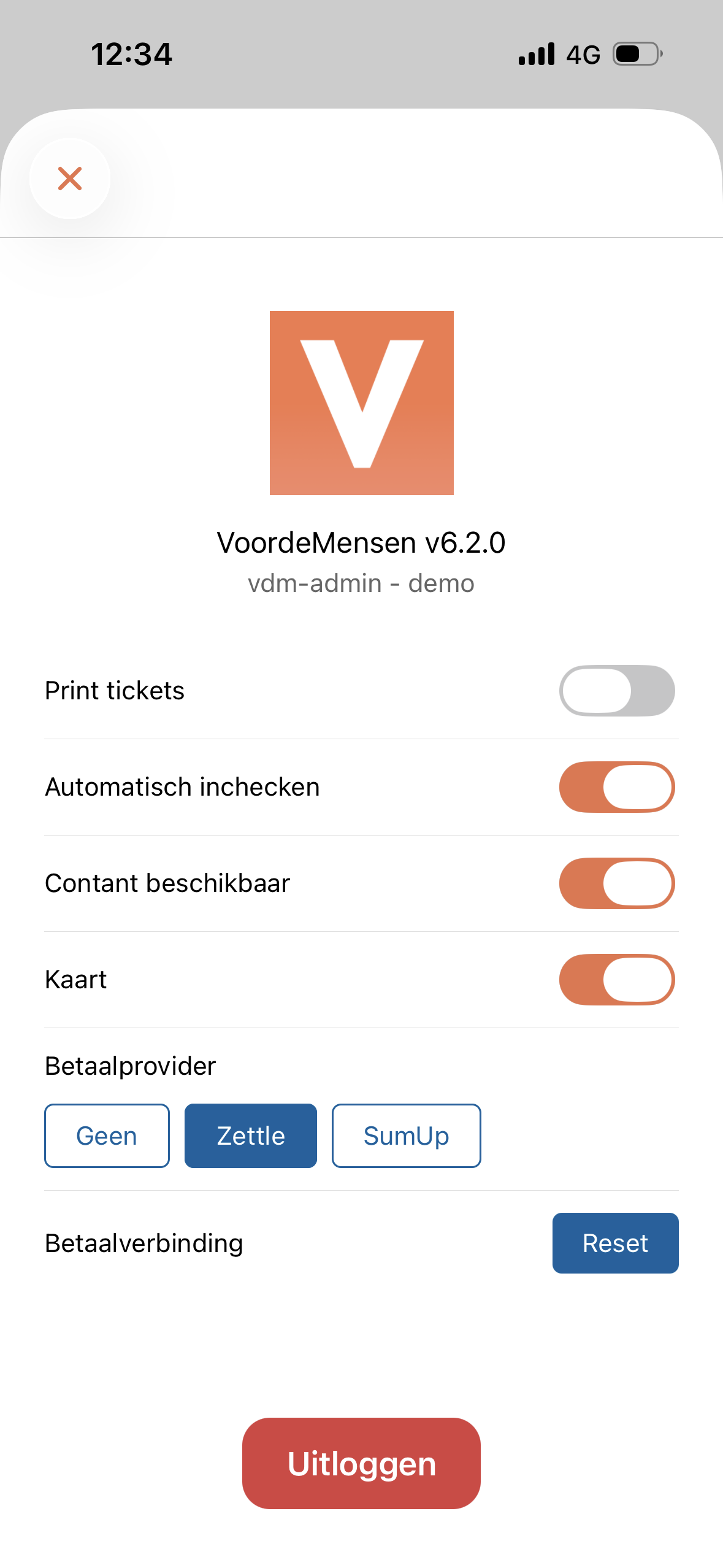
Task: Toggle the Kaart switch off
Action: [616, 979]
